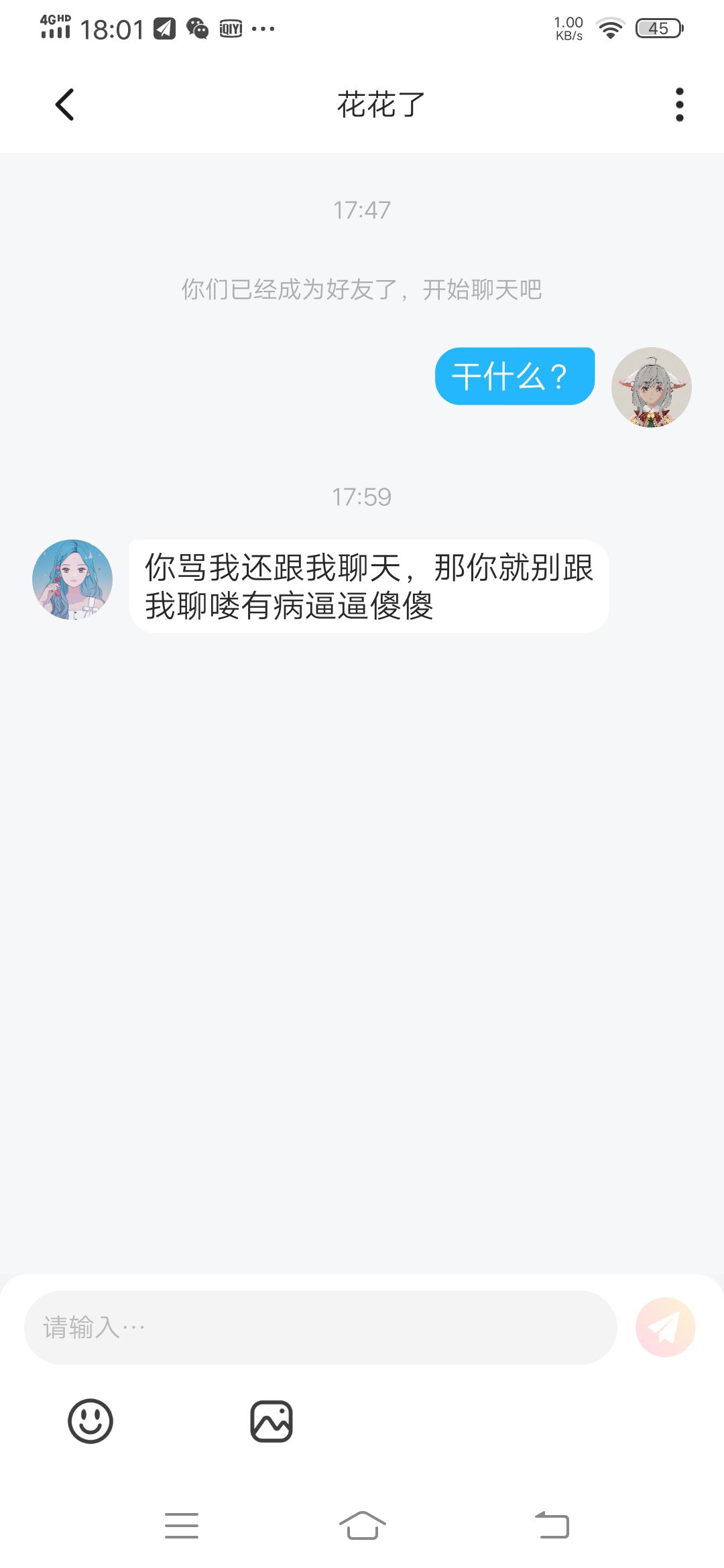The width and height of the screenshot is (724, 1568).
Task: Open the three-dot overflow menu
Action: [679, 105]
